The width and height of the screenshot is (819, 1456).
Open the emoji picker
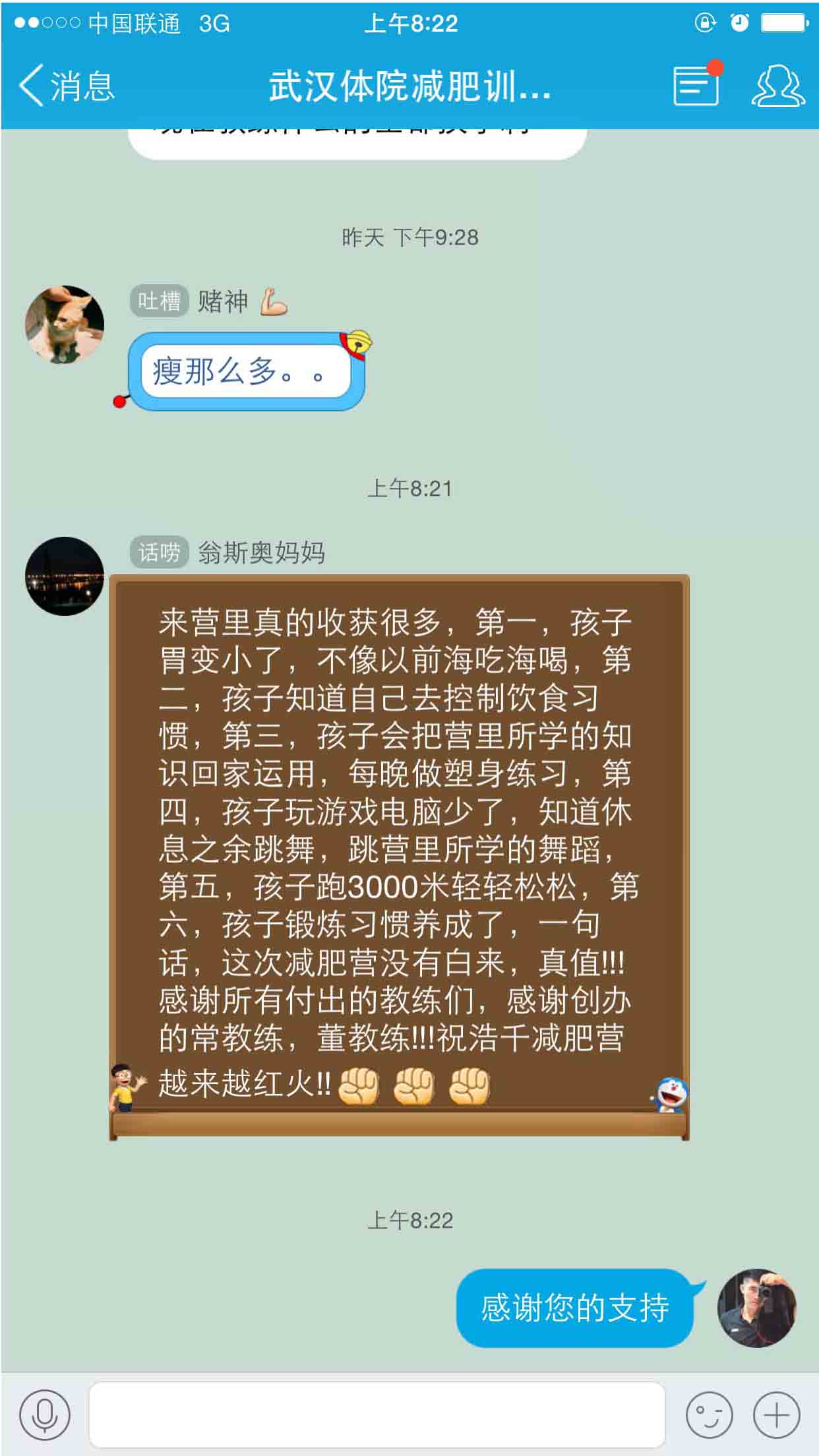click(710, 1414)
